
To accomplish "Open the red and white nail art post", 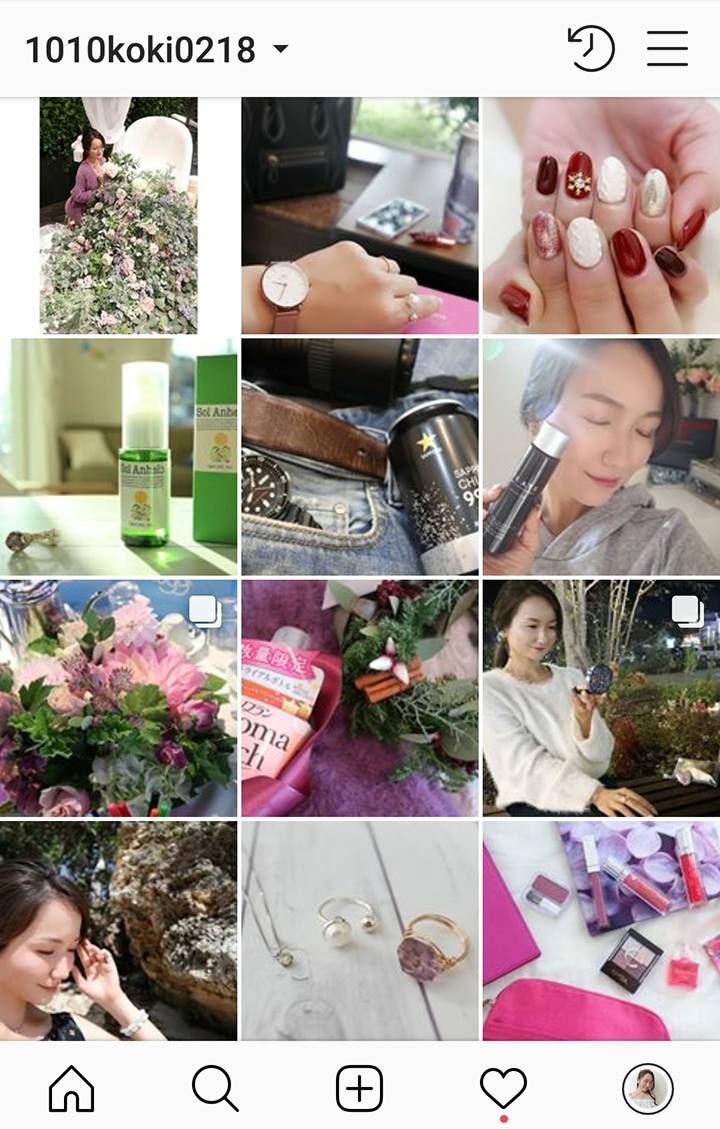I will click(601, 215).
